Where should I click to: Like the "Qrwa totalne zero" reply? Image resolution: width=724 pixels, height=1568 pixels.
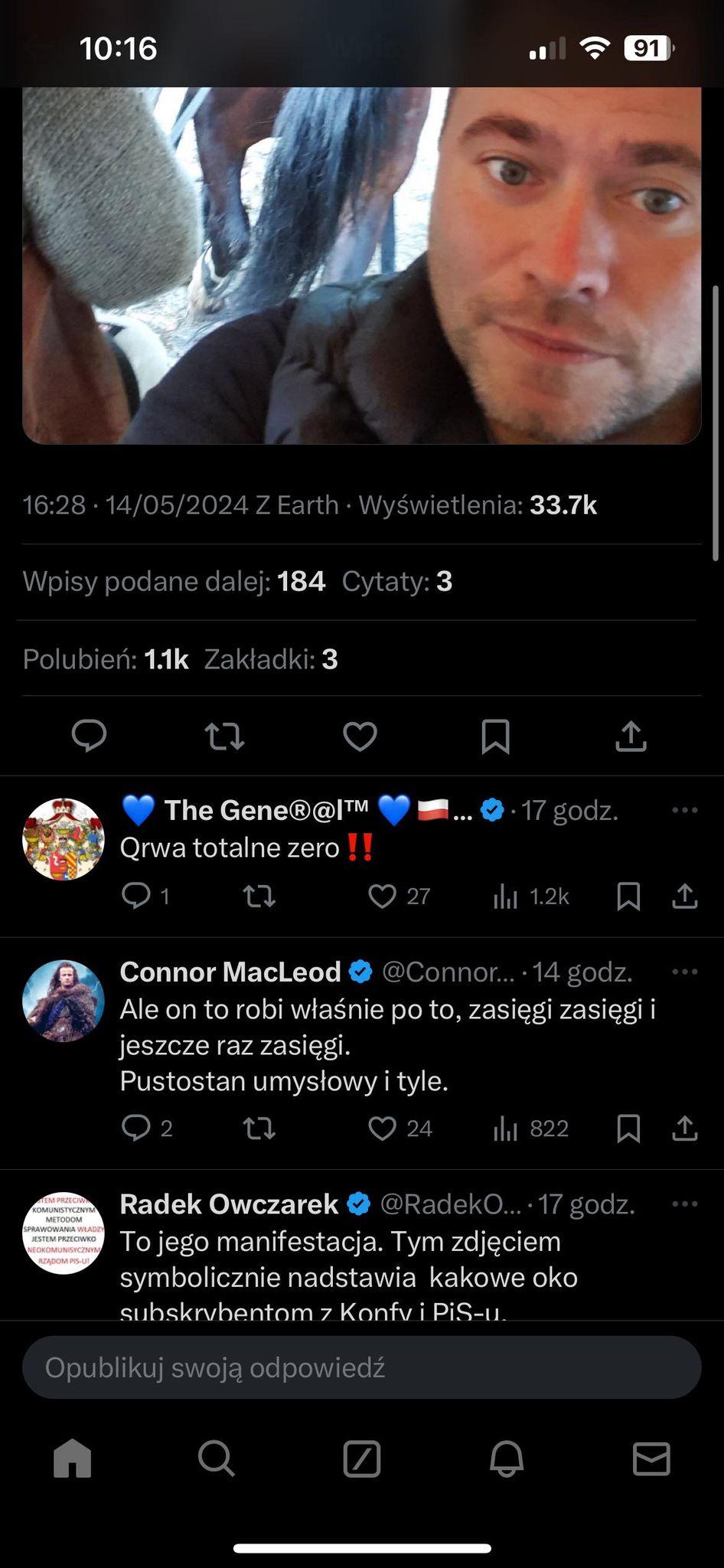pyautogui.click(x=383, y=896)
